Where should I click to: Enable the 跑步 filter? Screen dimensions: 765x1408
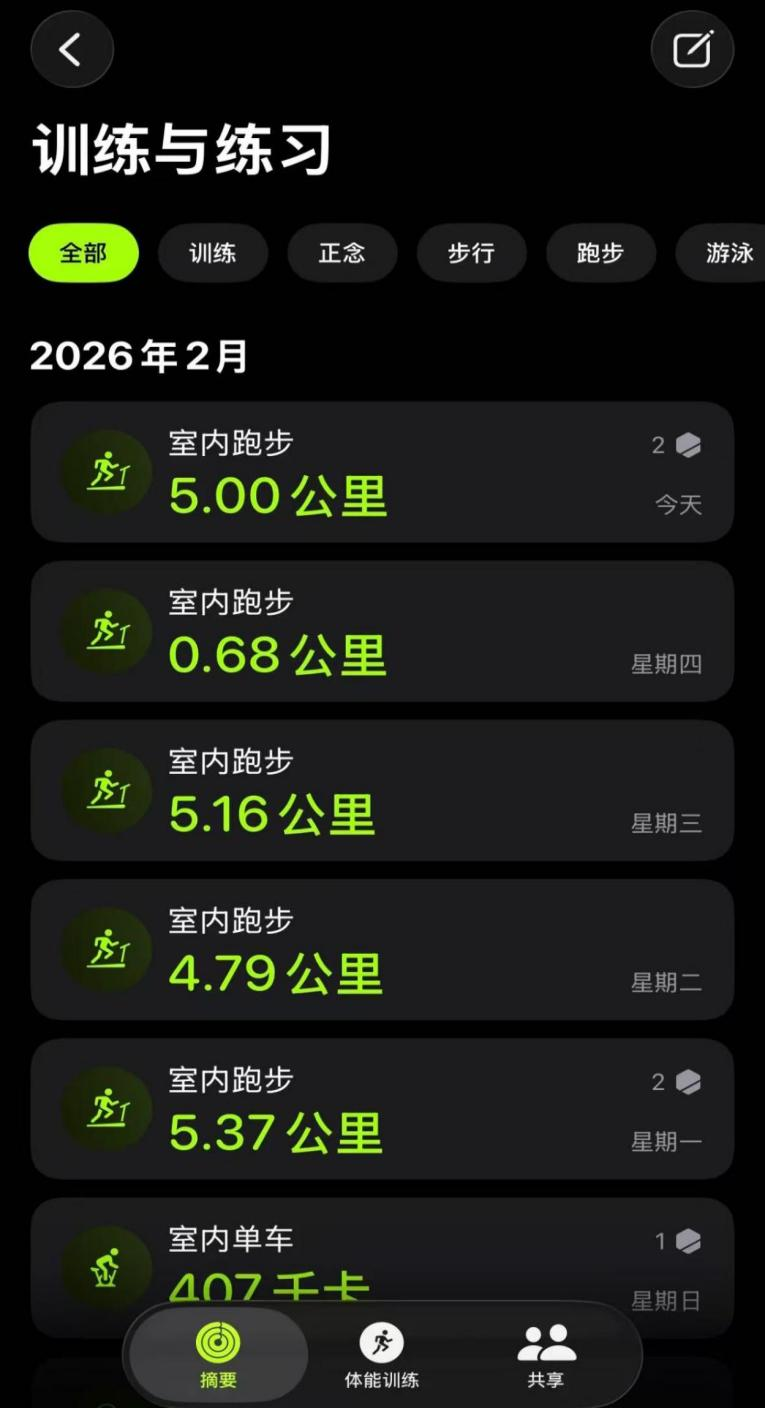pos(601,253)
